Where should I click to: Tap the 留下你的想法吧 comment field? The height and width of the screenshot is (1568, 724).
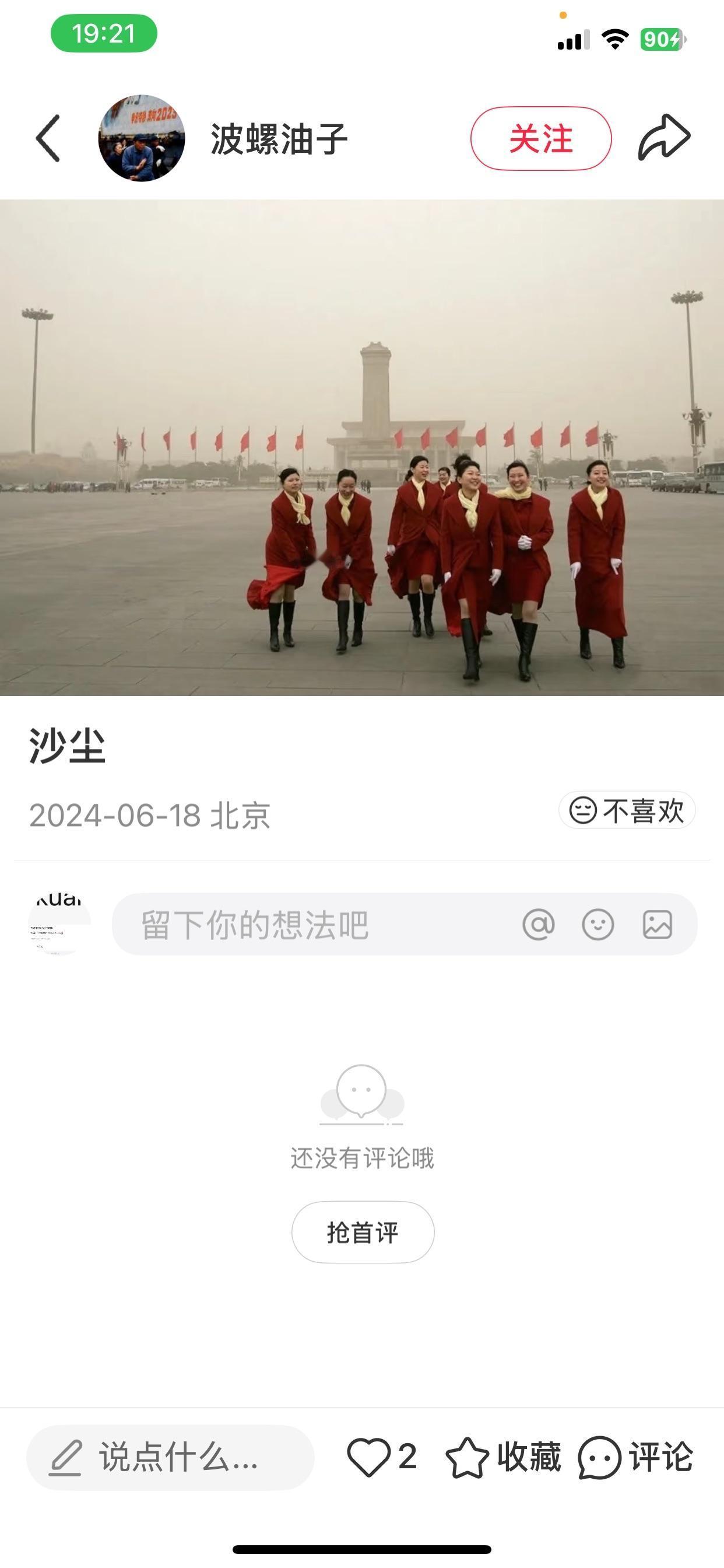point(304,925)
